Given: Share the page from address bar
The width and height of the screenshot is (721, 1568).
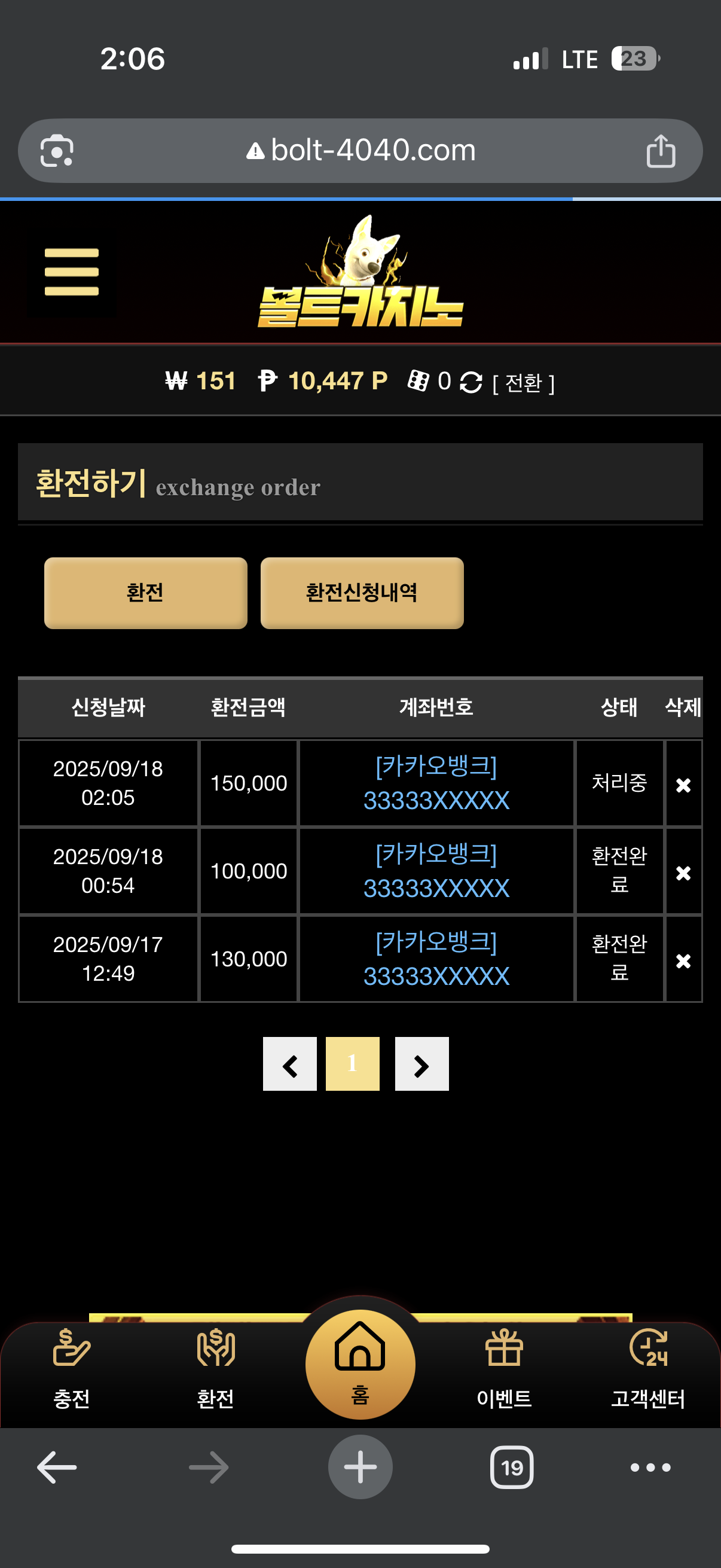Looking at the screenshot, I should pos(661,150).
